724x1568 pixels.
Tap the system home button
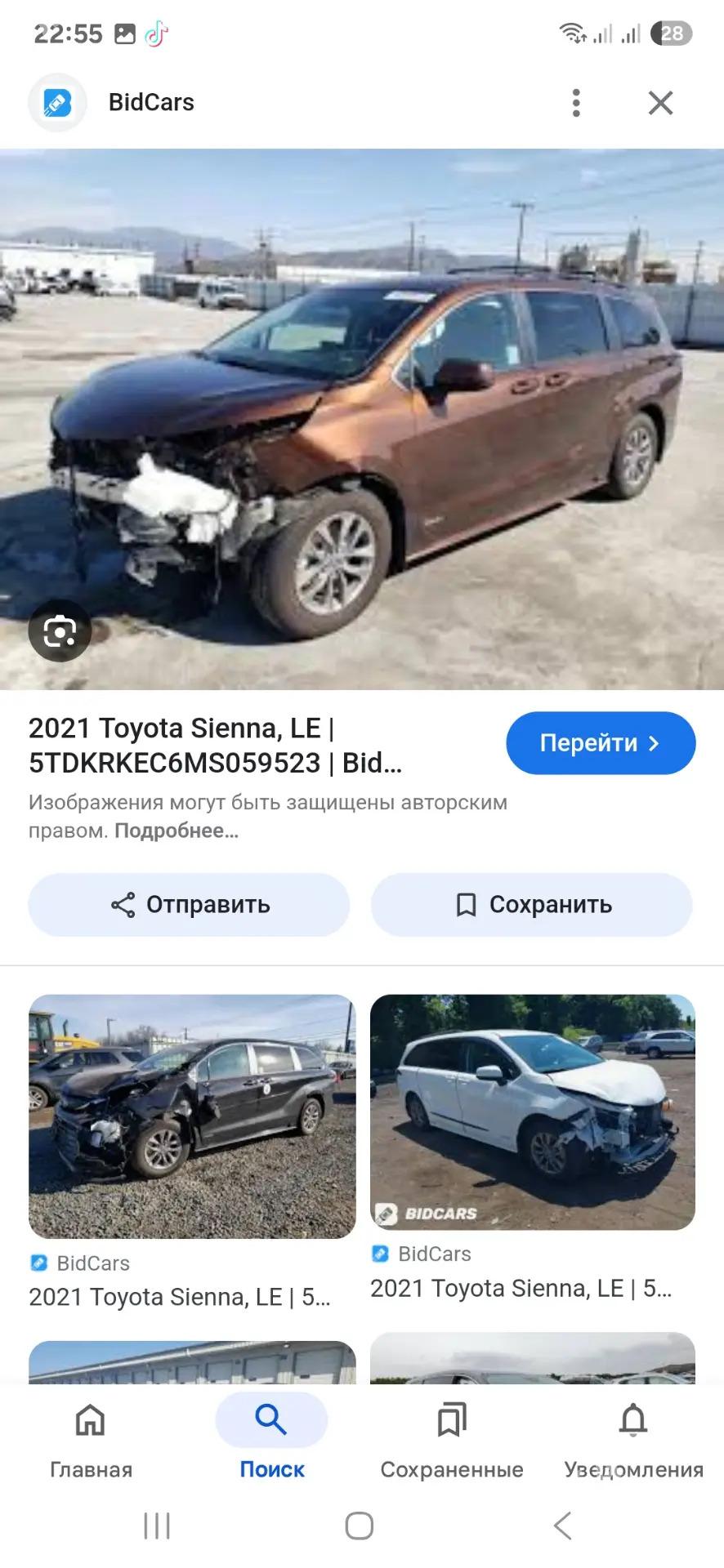360,1526
